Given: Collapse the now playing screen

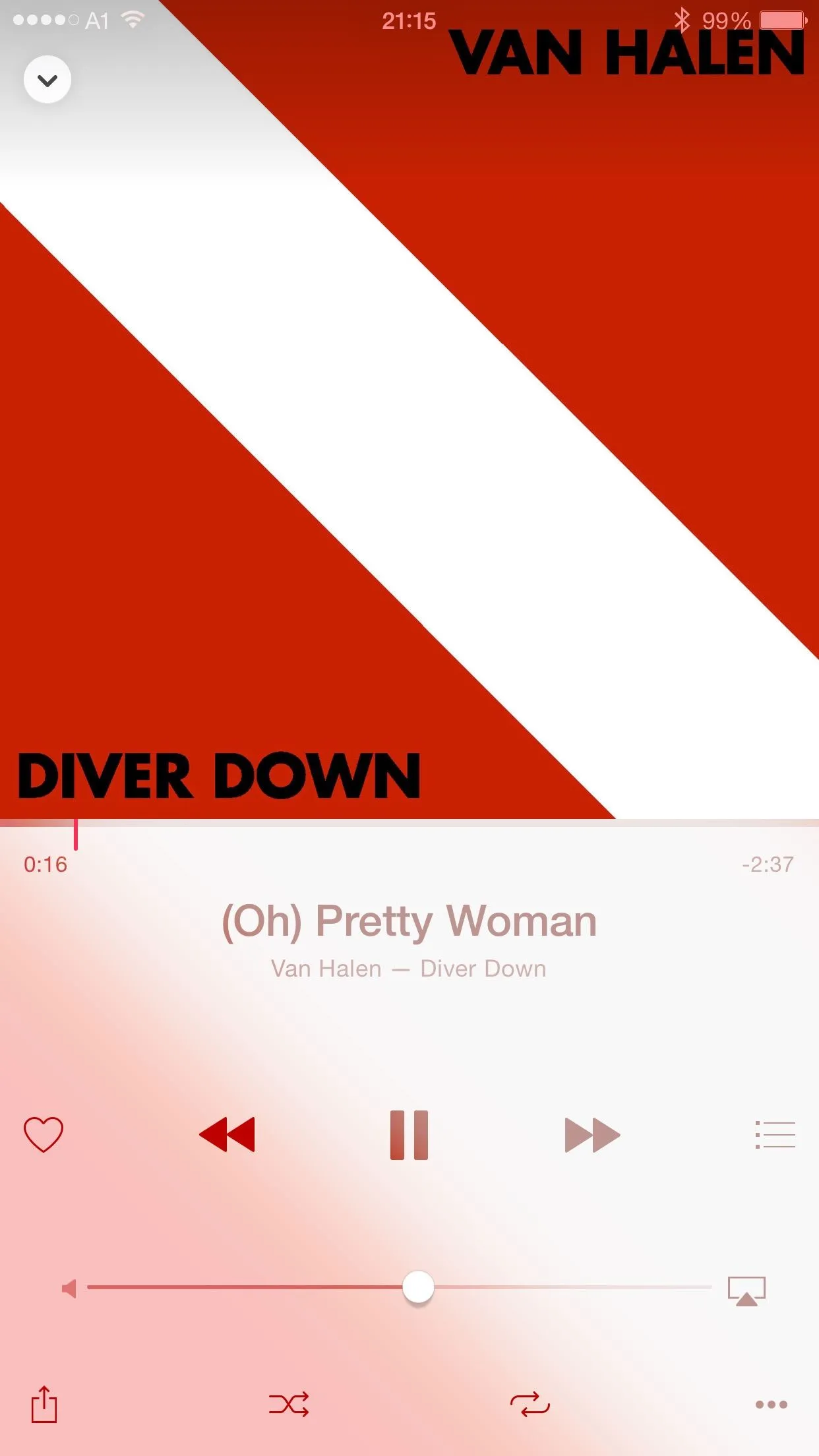Looking at the screenshot, I should pos(47,80).
